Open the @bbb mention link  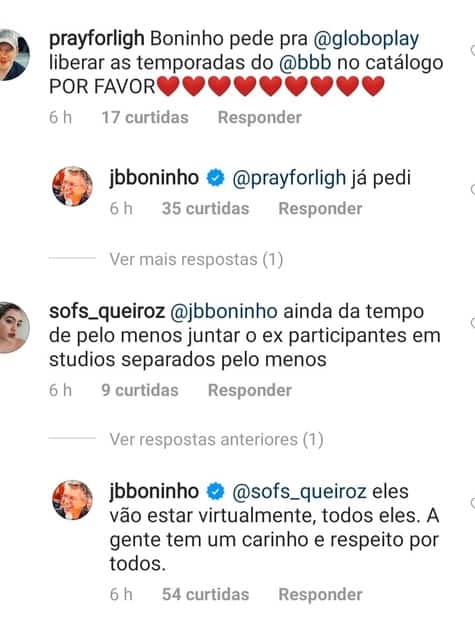pos(305,63)
